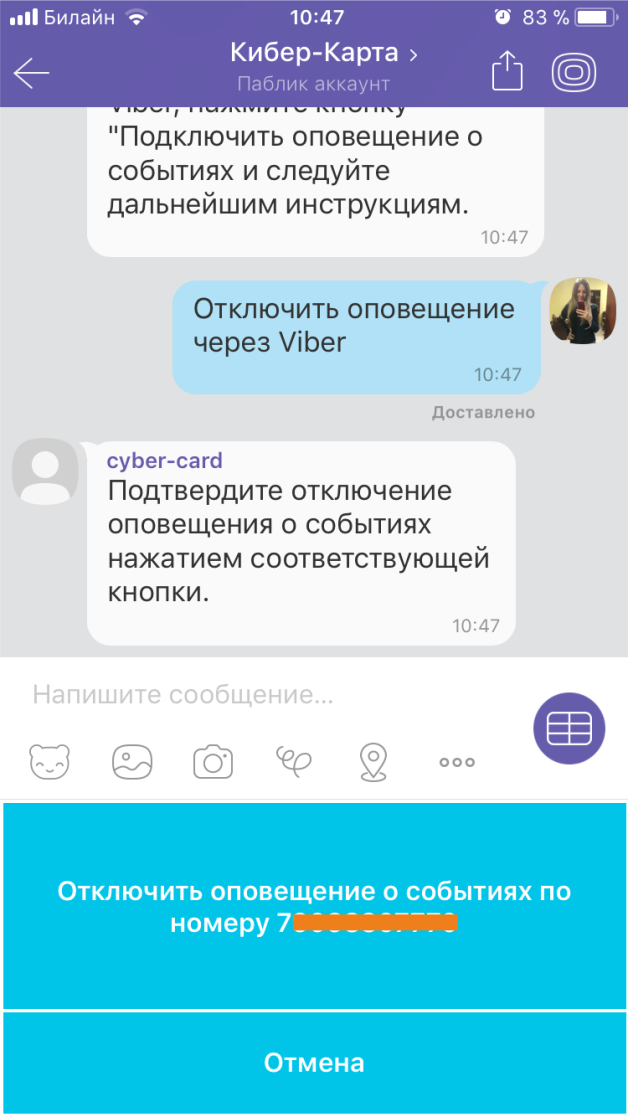Tap the Отмена button
628x1117 pixels.
[314, 1062]
